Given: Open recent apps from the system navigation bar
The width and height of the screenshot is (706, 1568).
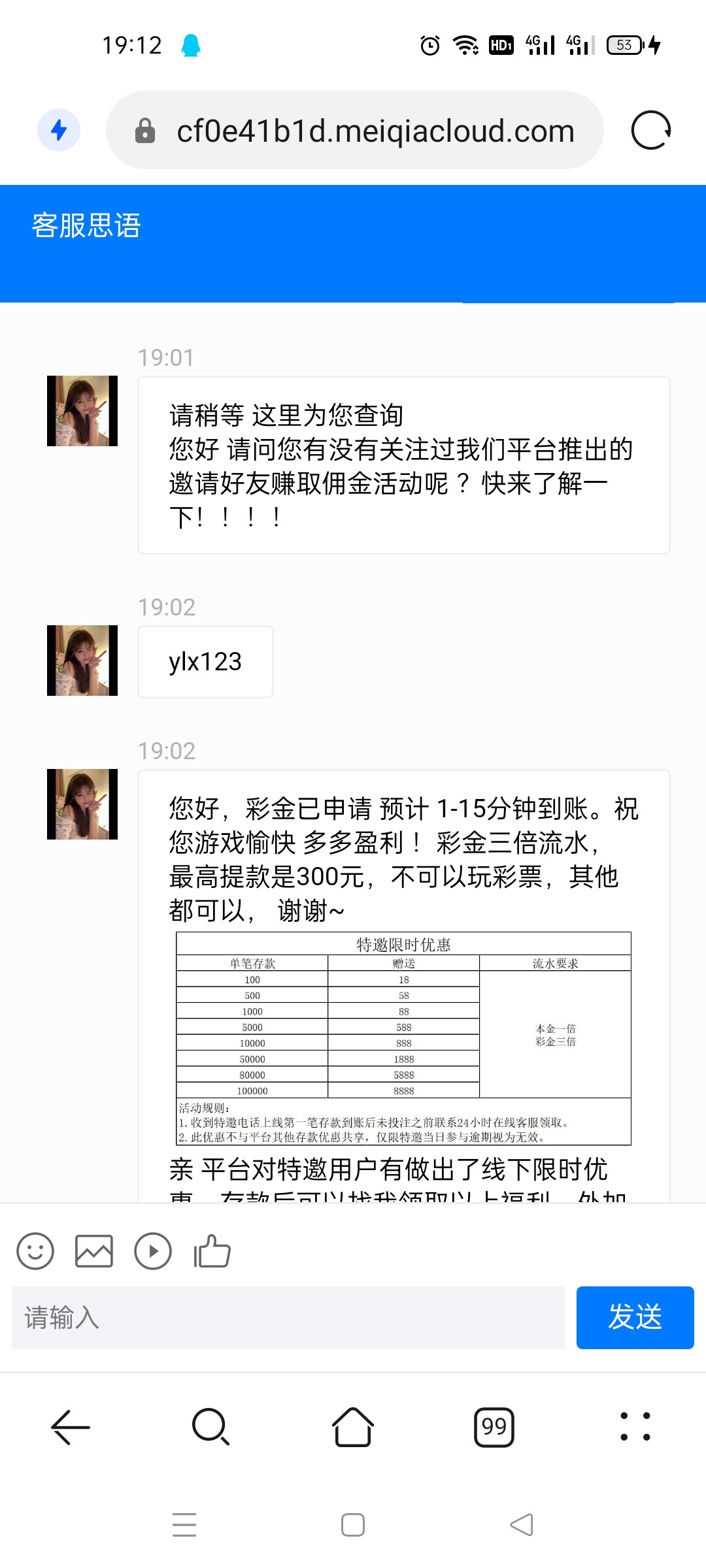Looking at the screenshot, I should [184, 1525].
